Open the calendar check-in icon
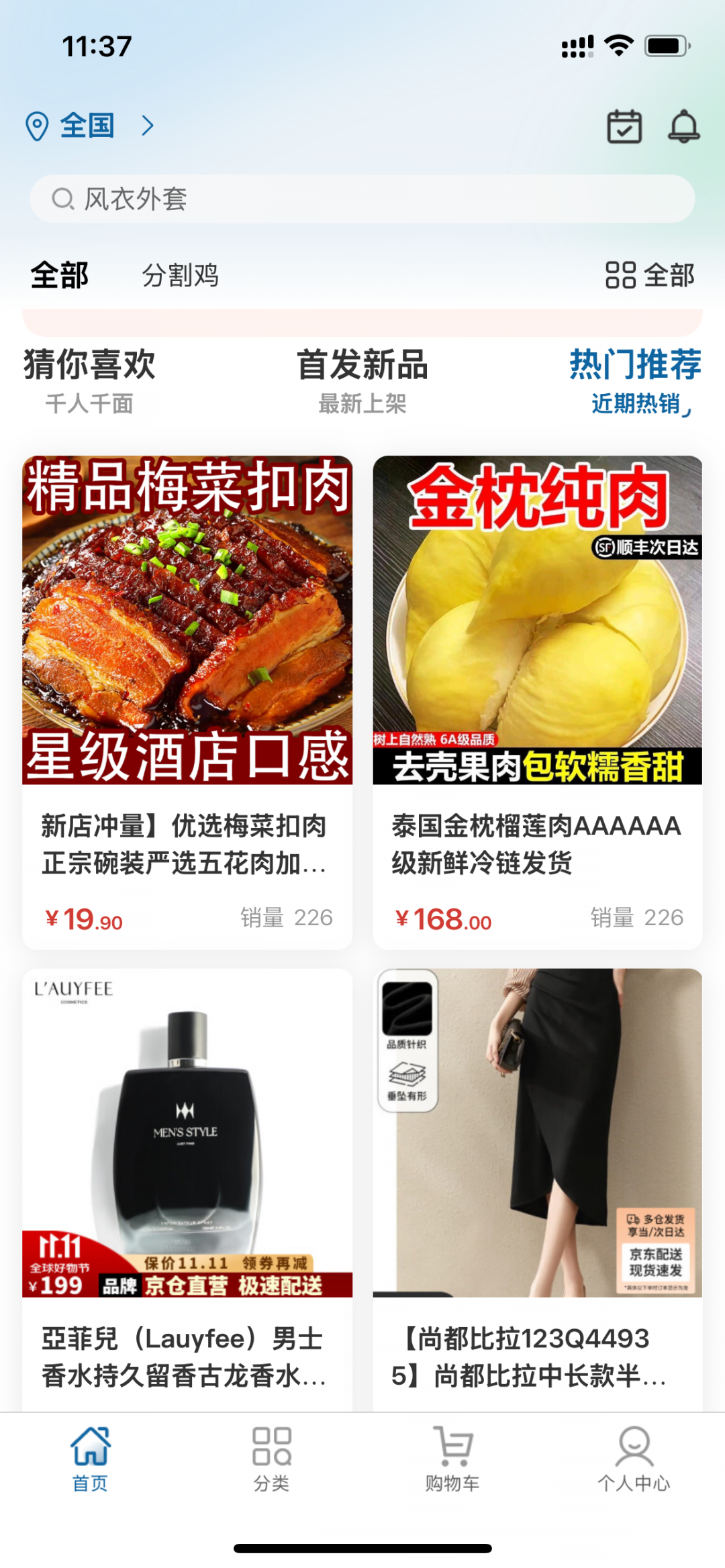This screenshot has width=725, height=1568. click(x=624, y=126)
